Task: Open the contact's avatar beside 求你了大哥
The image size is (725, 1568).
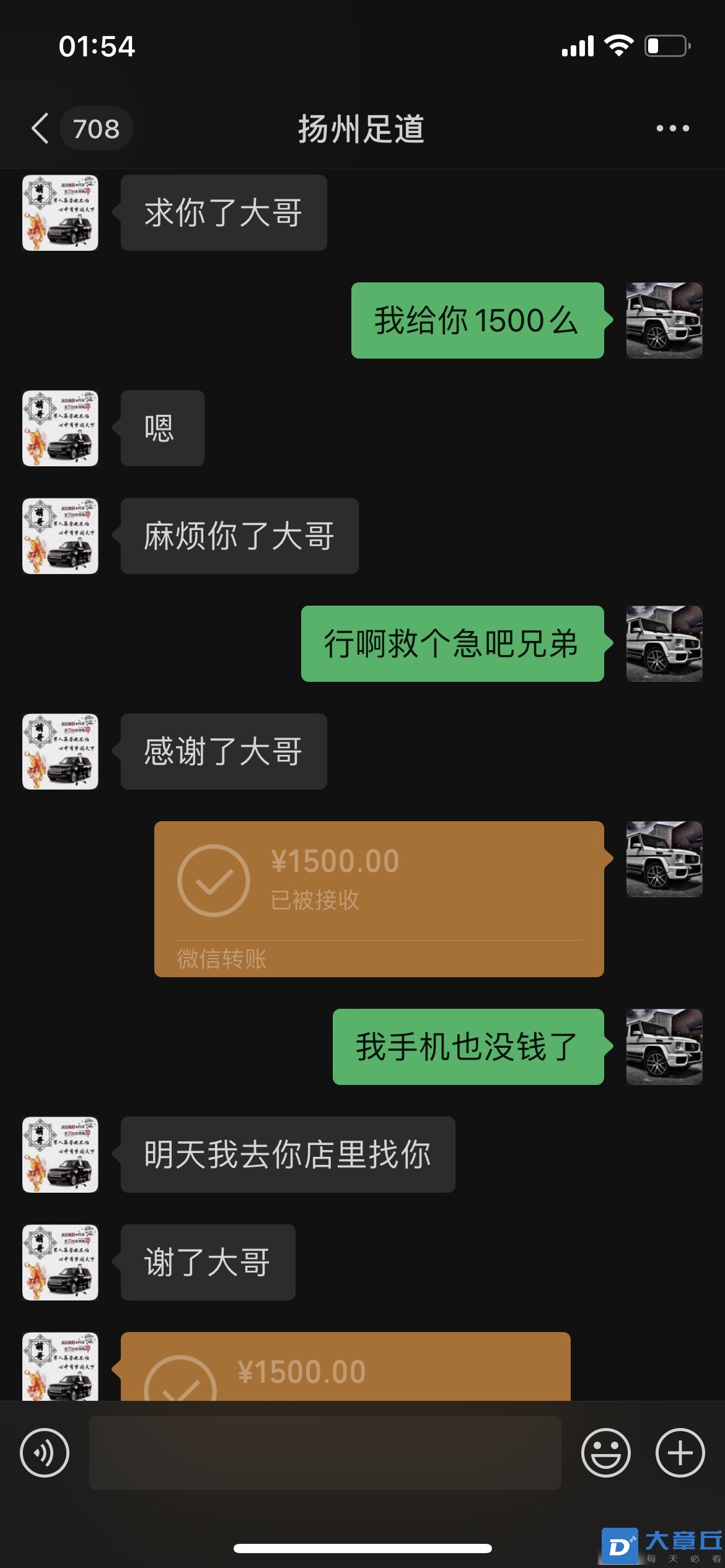Action: coord(60,213)
